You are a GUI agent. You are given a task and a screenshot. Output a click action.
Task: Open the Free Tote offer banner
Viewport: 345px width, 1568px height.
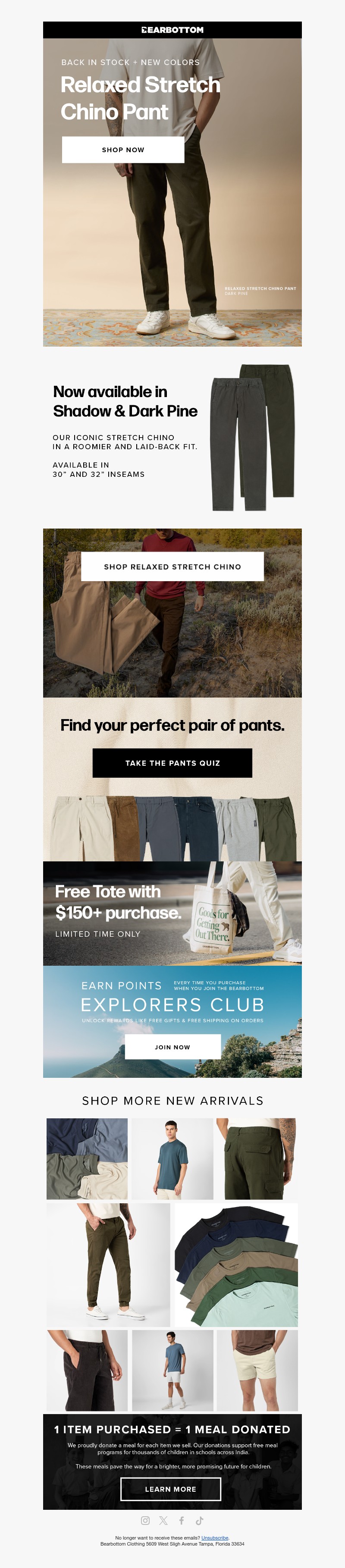[x=172, y=913]
